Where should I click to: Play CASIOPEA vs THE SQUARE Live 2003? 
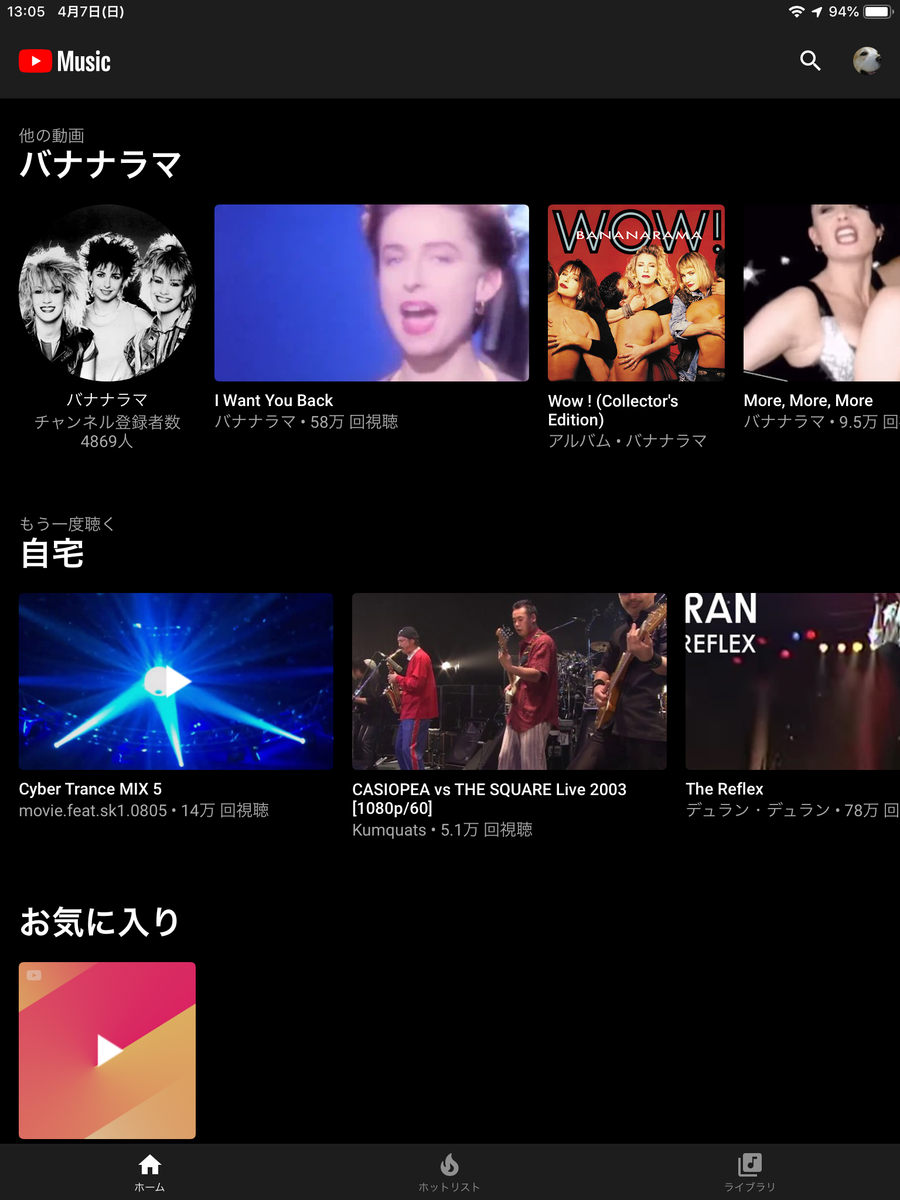click(509, 681)
